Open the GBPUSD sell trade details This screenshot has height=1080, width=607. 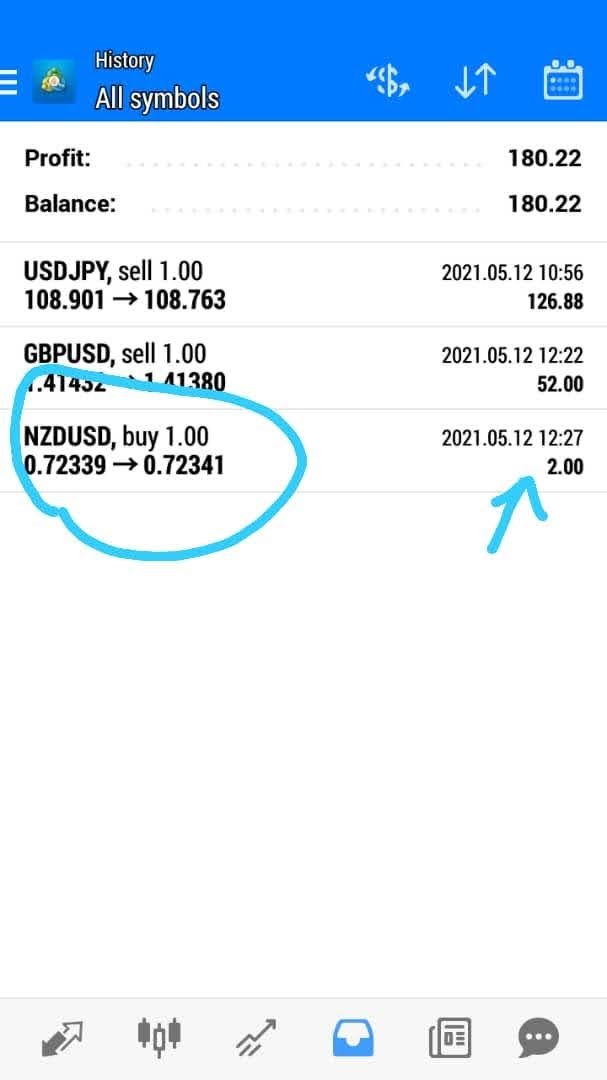(303, 368)
